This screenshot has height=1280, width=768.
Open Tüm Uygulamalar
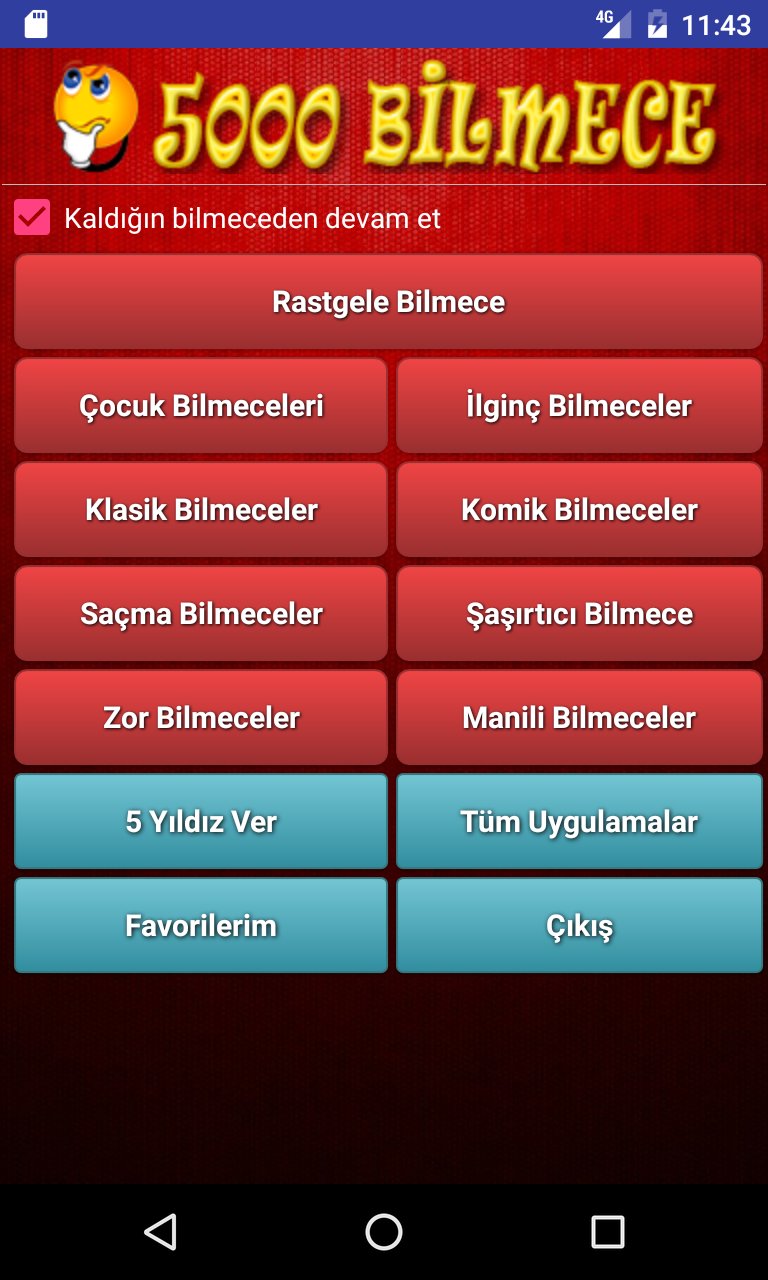(x=579, y=822)
